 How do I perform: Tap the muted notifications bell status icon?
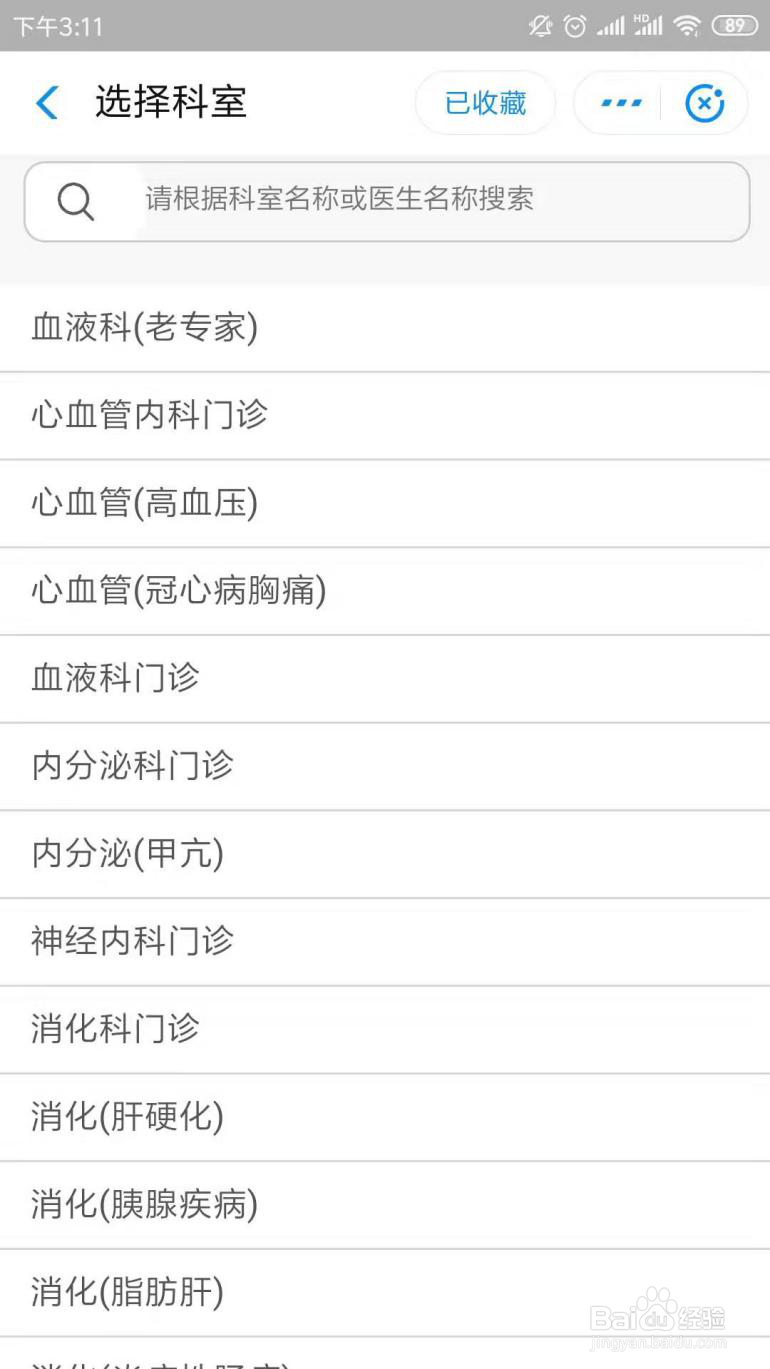(540, 27)
